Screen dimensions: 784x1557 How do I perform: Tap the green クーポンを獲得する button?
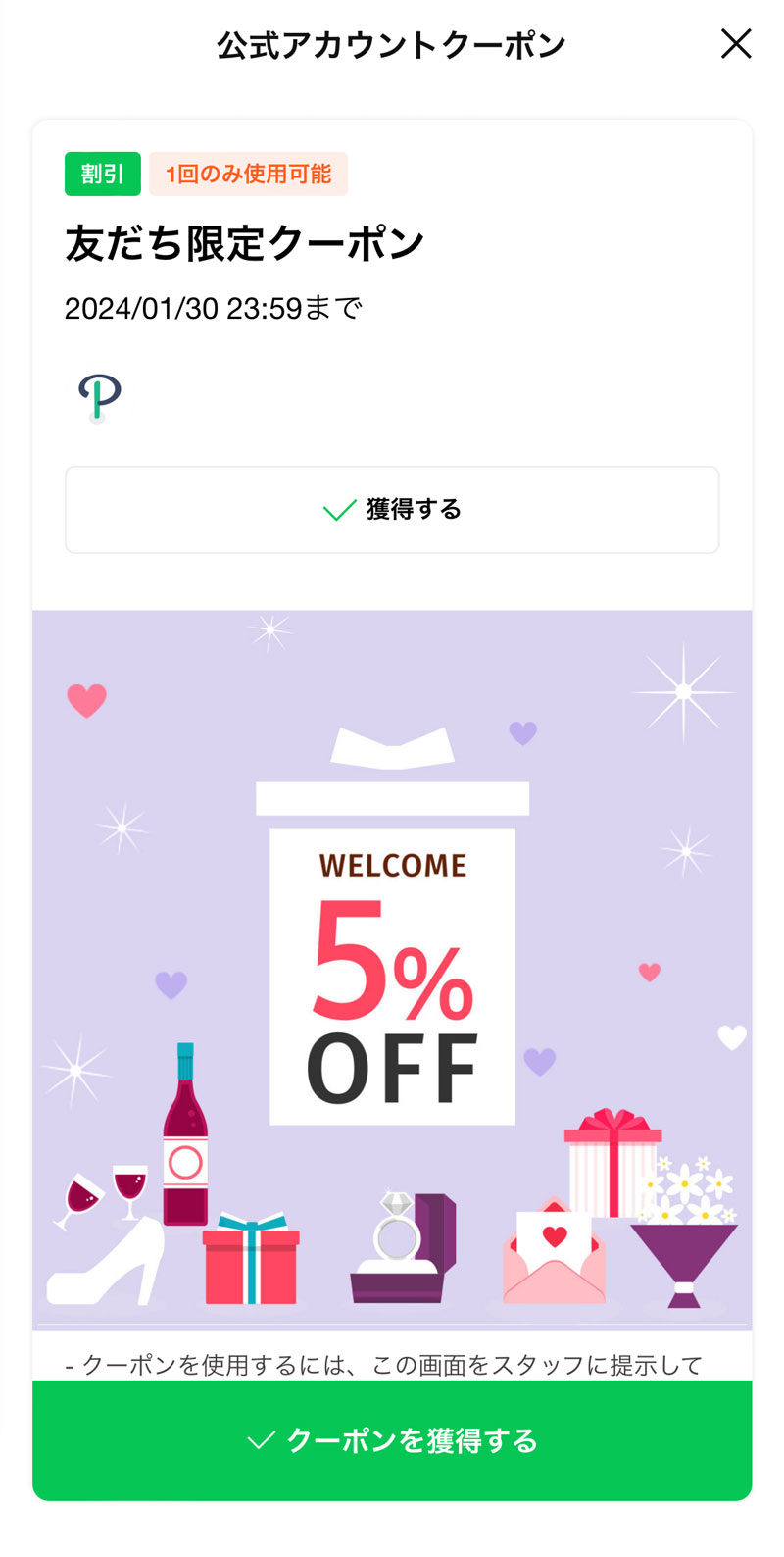pyautogui.click(x=392, y=1440)
